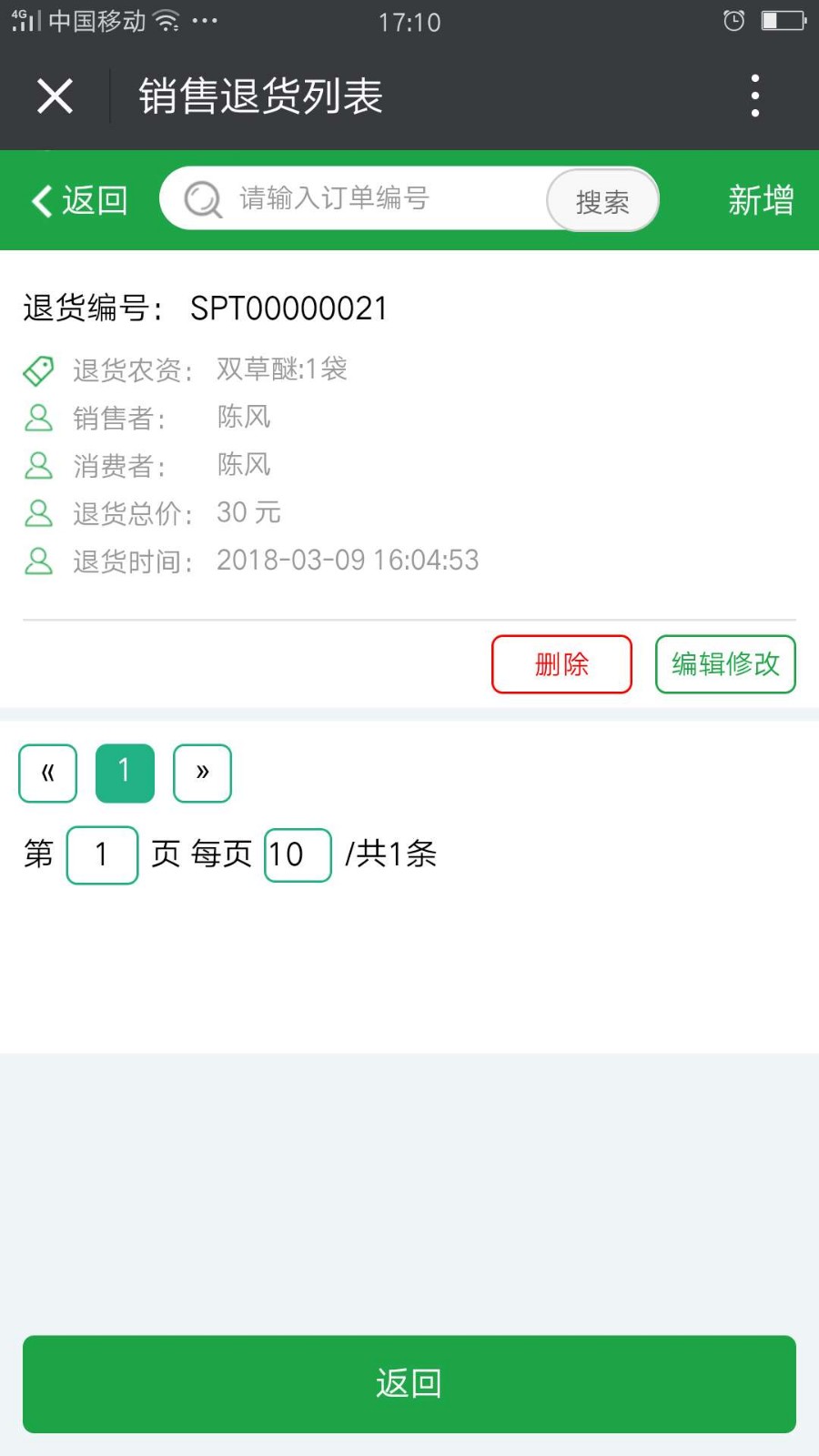Tap the 搜索 search button
The height and width of the screenshot is (1456, 819).
point(602,200)
